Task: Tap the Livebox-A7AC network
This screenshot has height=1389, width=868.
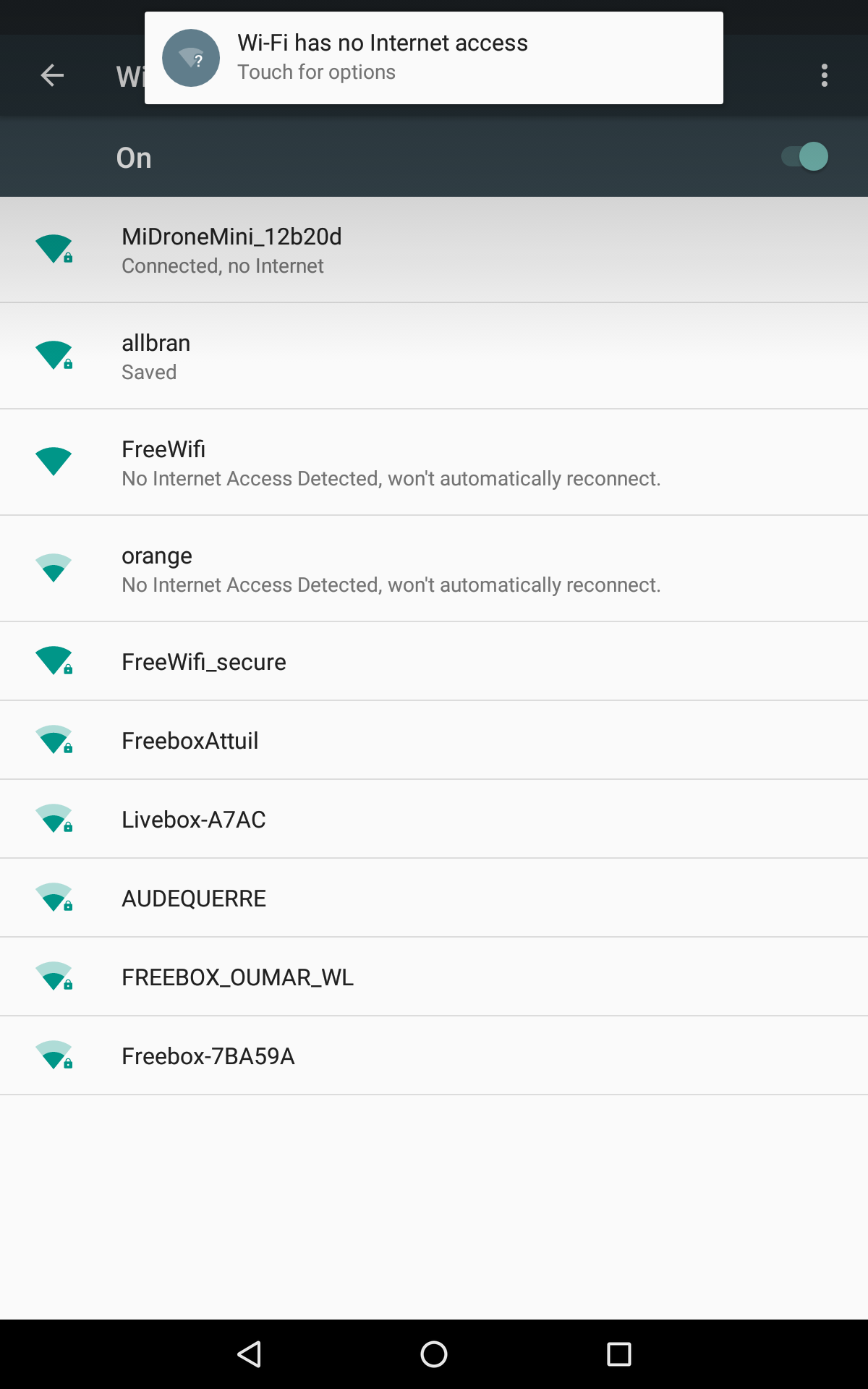Action: [434, 819]
